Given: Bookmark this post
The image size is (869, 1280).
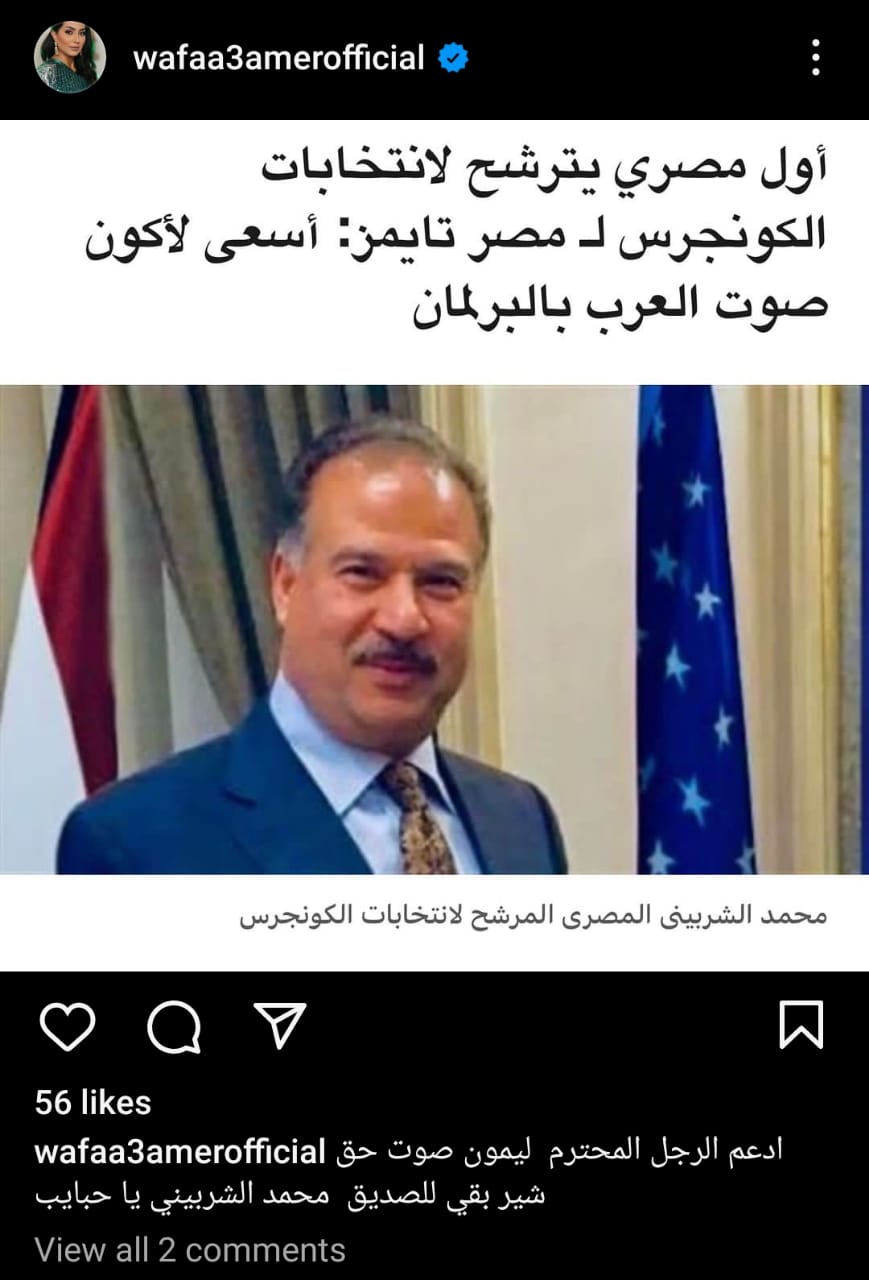Looking at the screenshot, I should tap(800, 1026).
